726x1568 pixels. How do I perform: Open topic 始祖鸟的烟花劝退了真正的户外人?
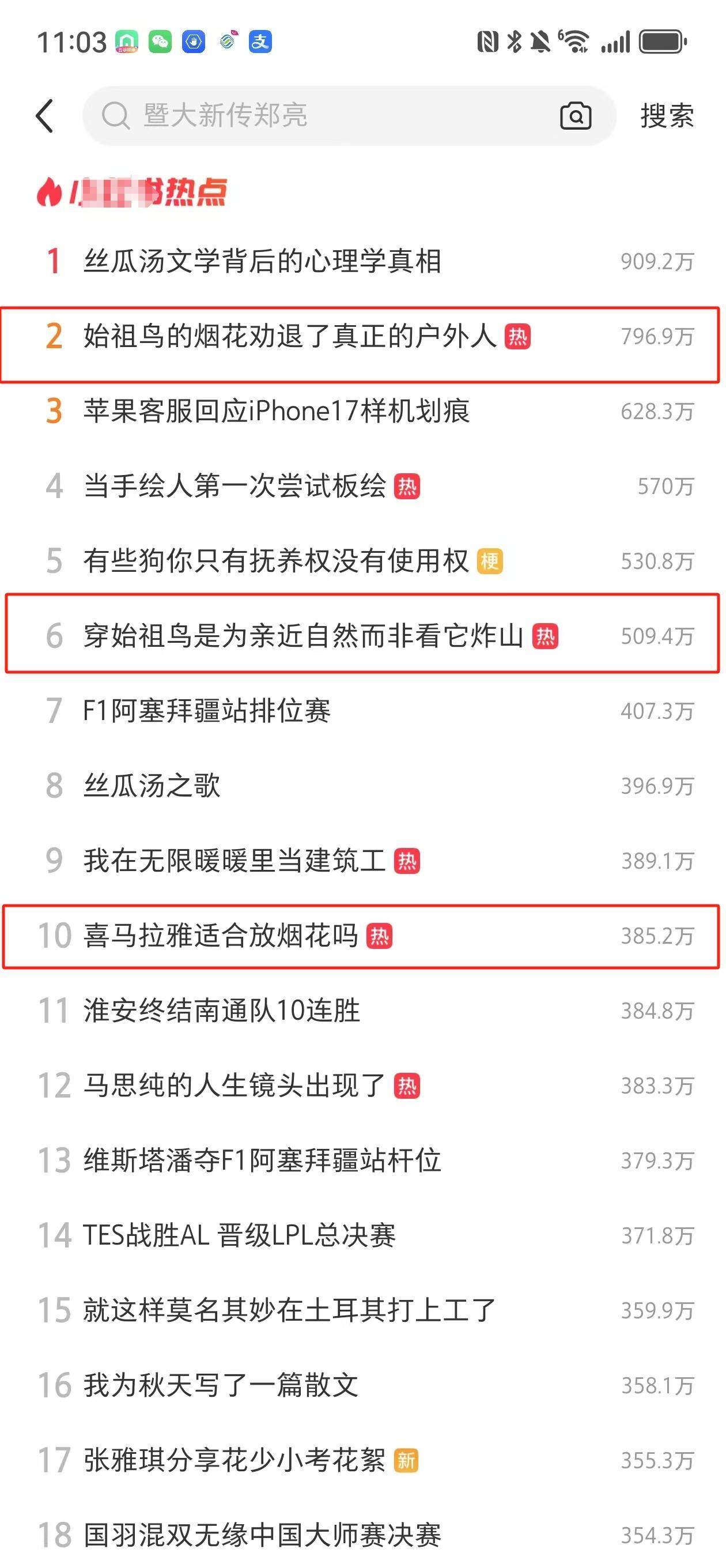[290, 336]
